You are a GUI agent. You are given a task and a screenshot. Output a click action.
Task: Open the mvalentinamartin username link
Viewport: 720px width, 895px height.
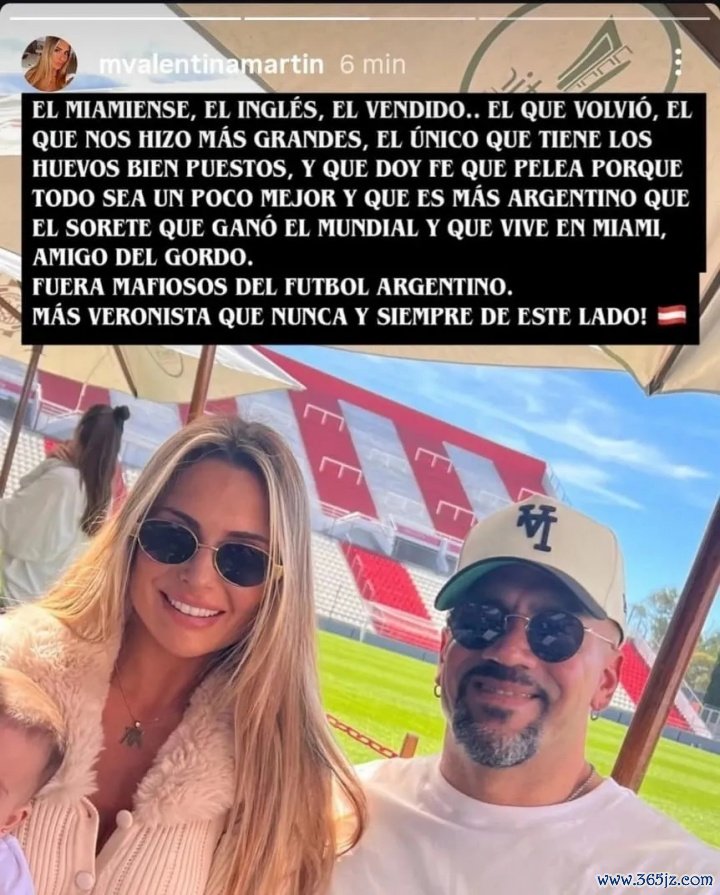coord(211,65)
